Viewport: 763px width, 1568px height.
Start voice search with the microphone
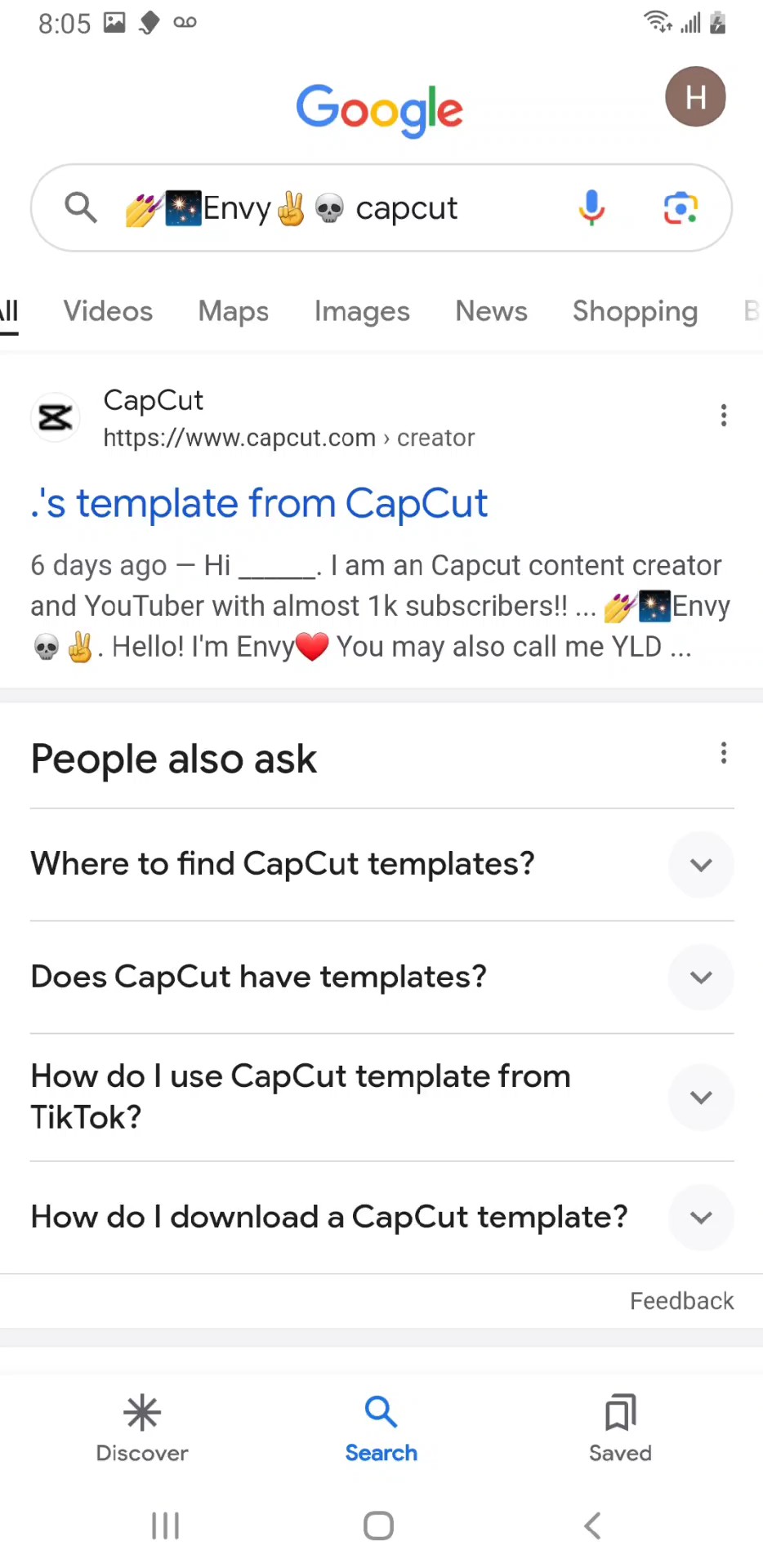click(x=591, y=208)
